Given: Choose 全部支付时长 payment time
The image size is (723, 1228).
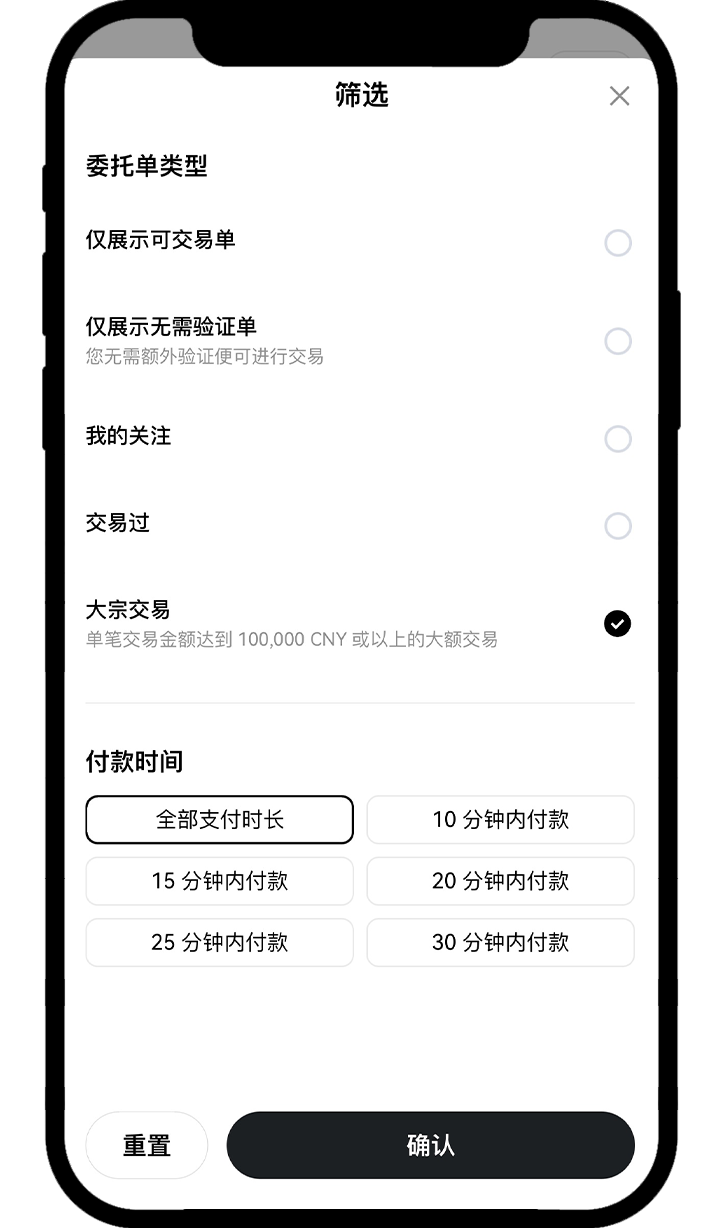Looking at the screenshot, I should click(x=220, y=820).
